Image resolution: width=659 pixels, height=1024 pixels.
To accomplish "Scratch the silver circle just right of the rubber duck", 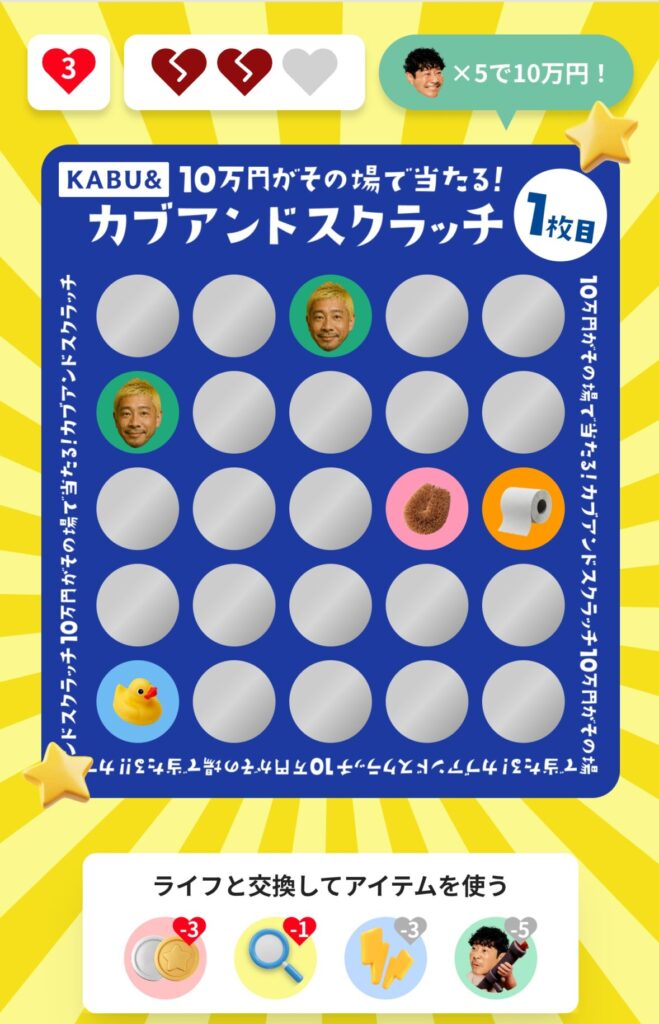I will point(234,701).
